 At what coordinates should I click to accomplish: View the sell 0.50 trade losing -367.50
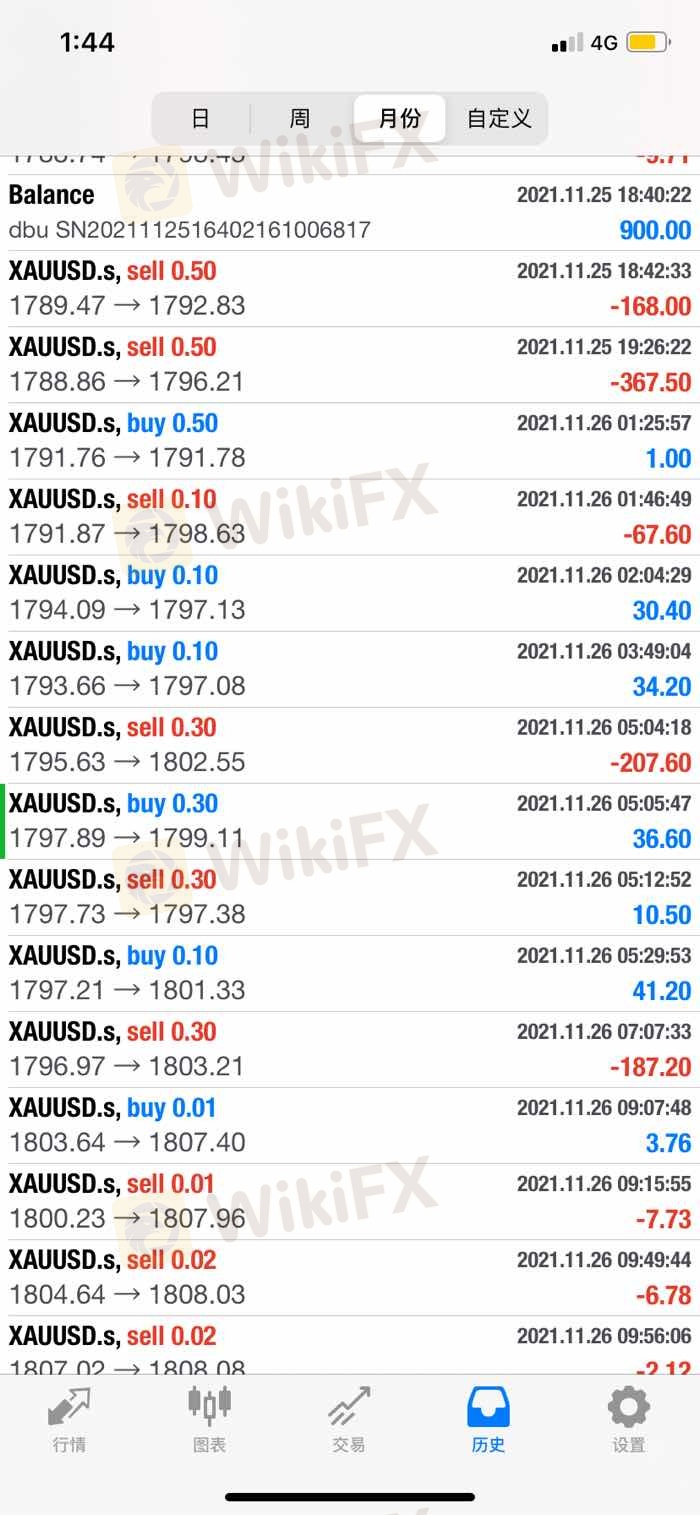pos(350,364)
